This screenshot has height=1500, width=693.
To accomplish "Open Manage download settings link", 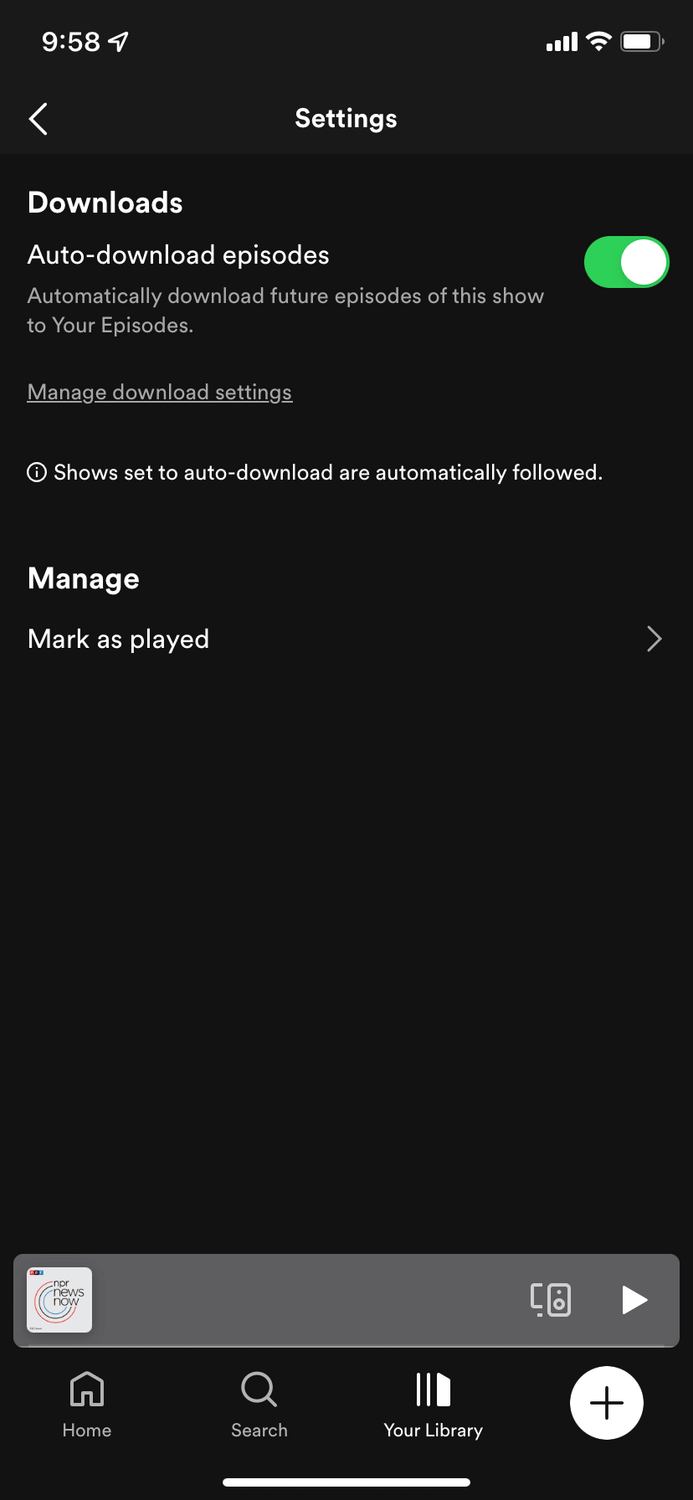I will 160,392.
